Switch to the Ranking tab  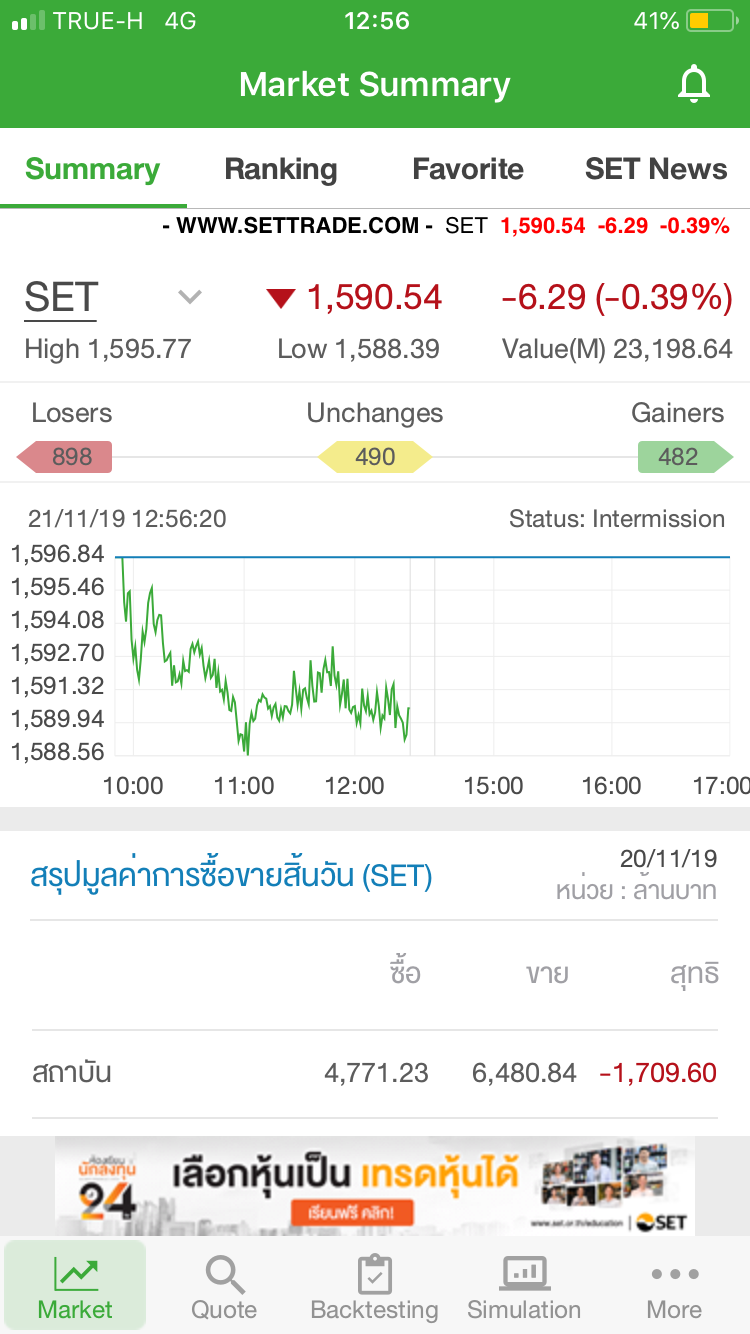(x=281, y=169)
